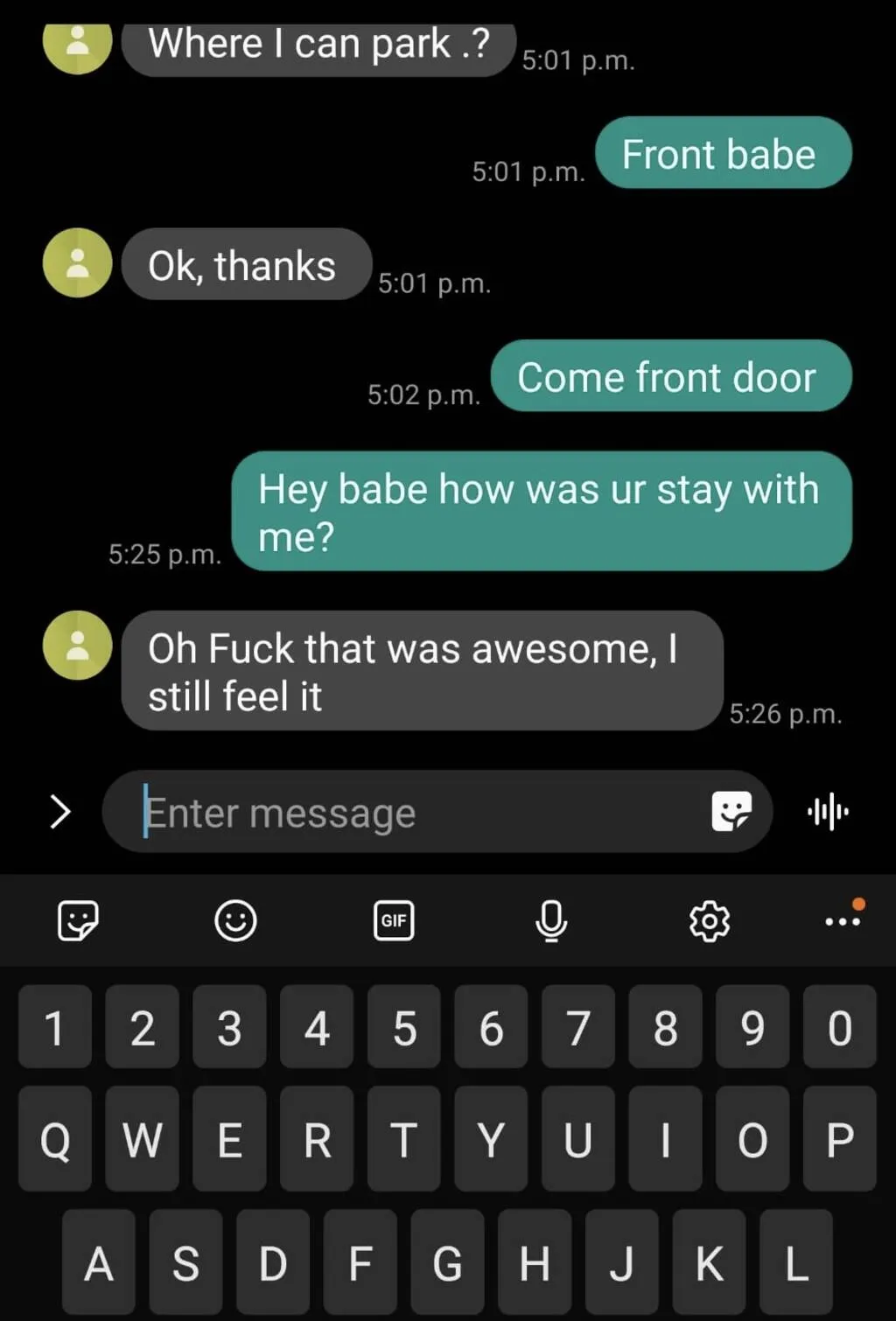Screen dimensions: 896x1321
Task: Open the GIF keyboard
Action: click(394, 921)
